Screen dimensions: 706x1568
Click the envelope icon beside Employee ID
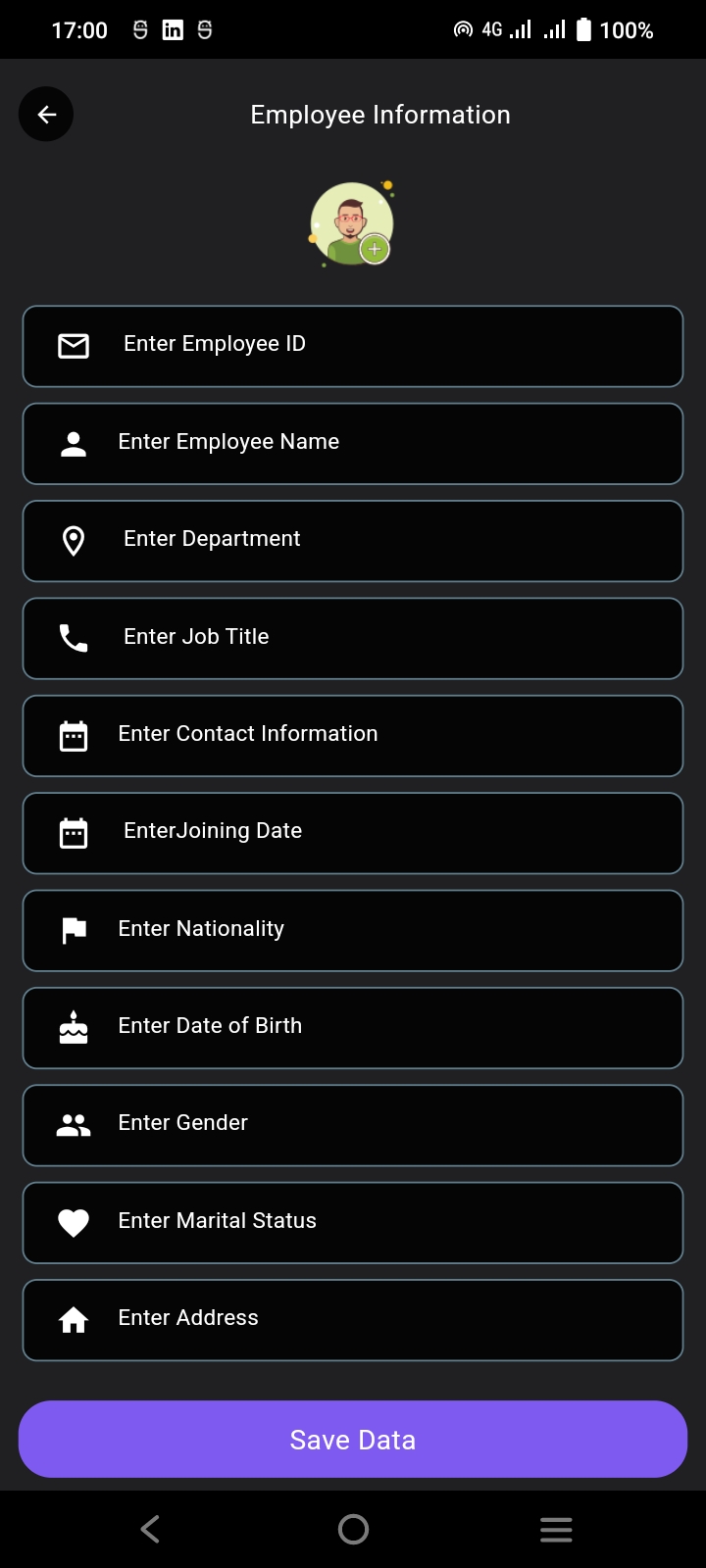tap(73, 345)
